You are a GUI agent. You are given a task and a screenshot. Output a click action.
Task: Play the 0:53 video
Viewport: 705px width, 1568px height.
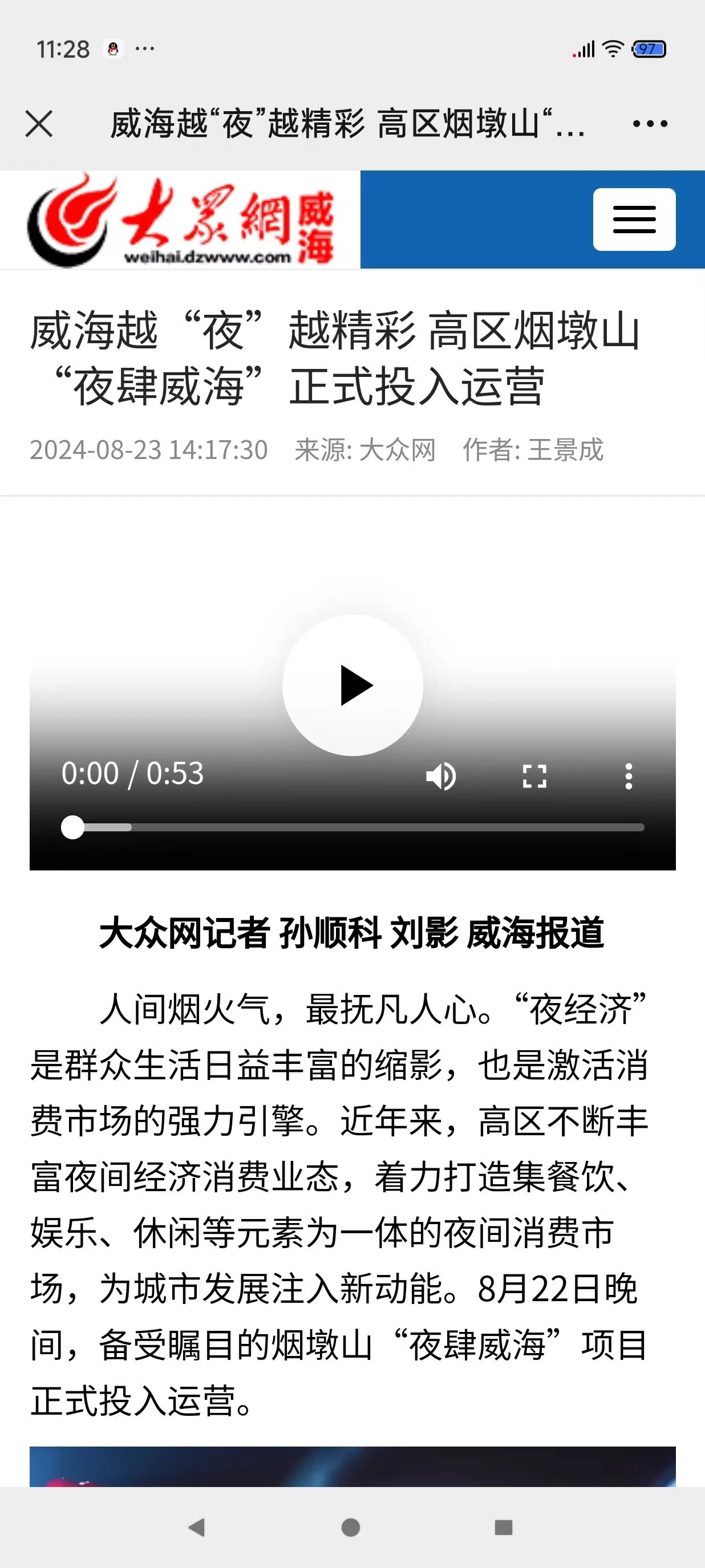[x=353, y=685]
